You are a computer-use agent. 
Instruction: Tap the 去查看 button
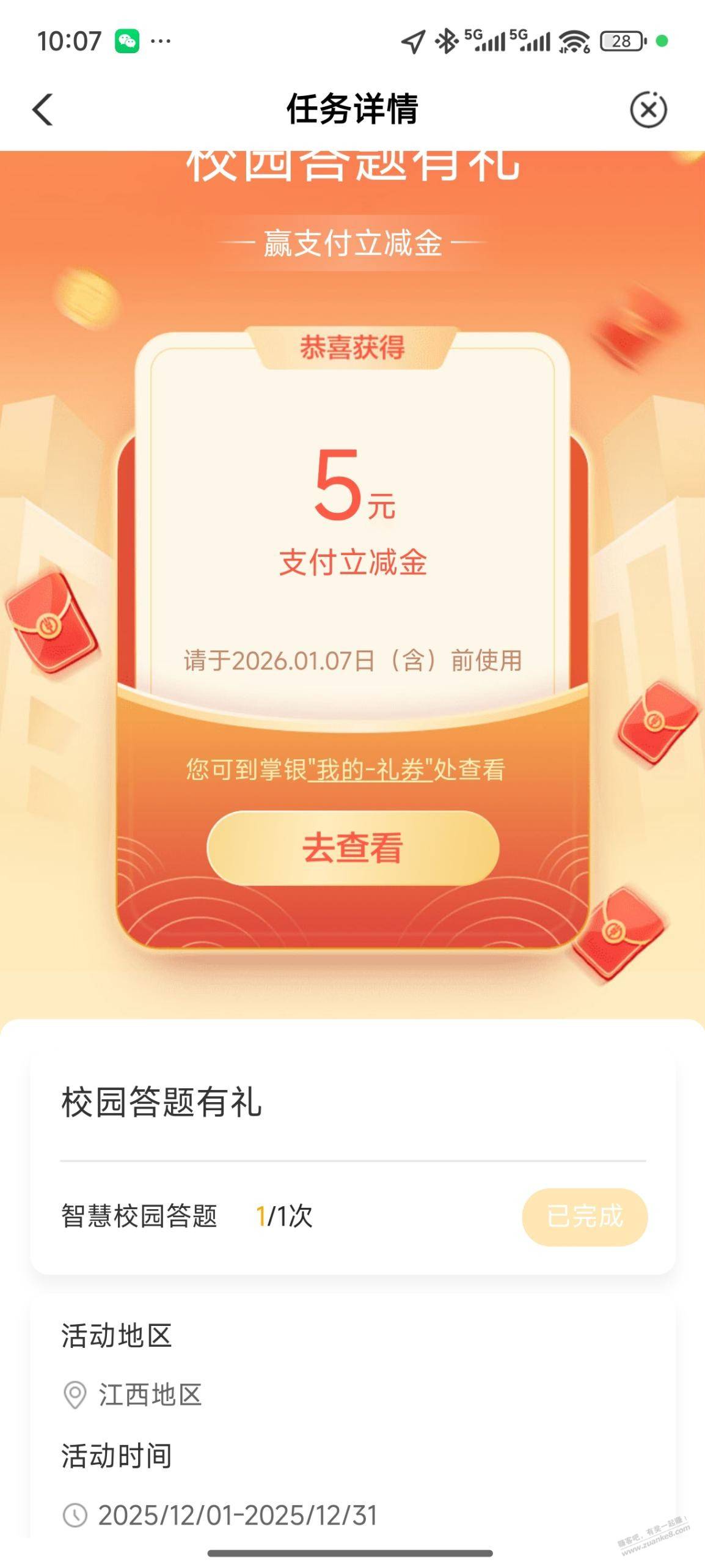pyautogui.click(x=353, y=848)
